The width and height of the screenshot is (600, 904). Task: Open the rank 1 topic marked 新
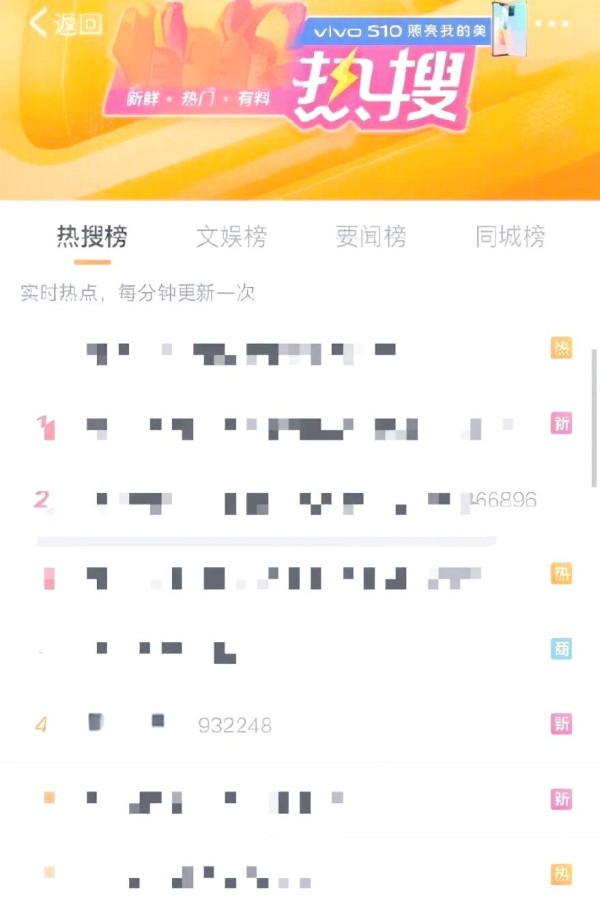(300, 427)
